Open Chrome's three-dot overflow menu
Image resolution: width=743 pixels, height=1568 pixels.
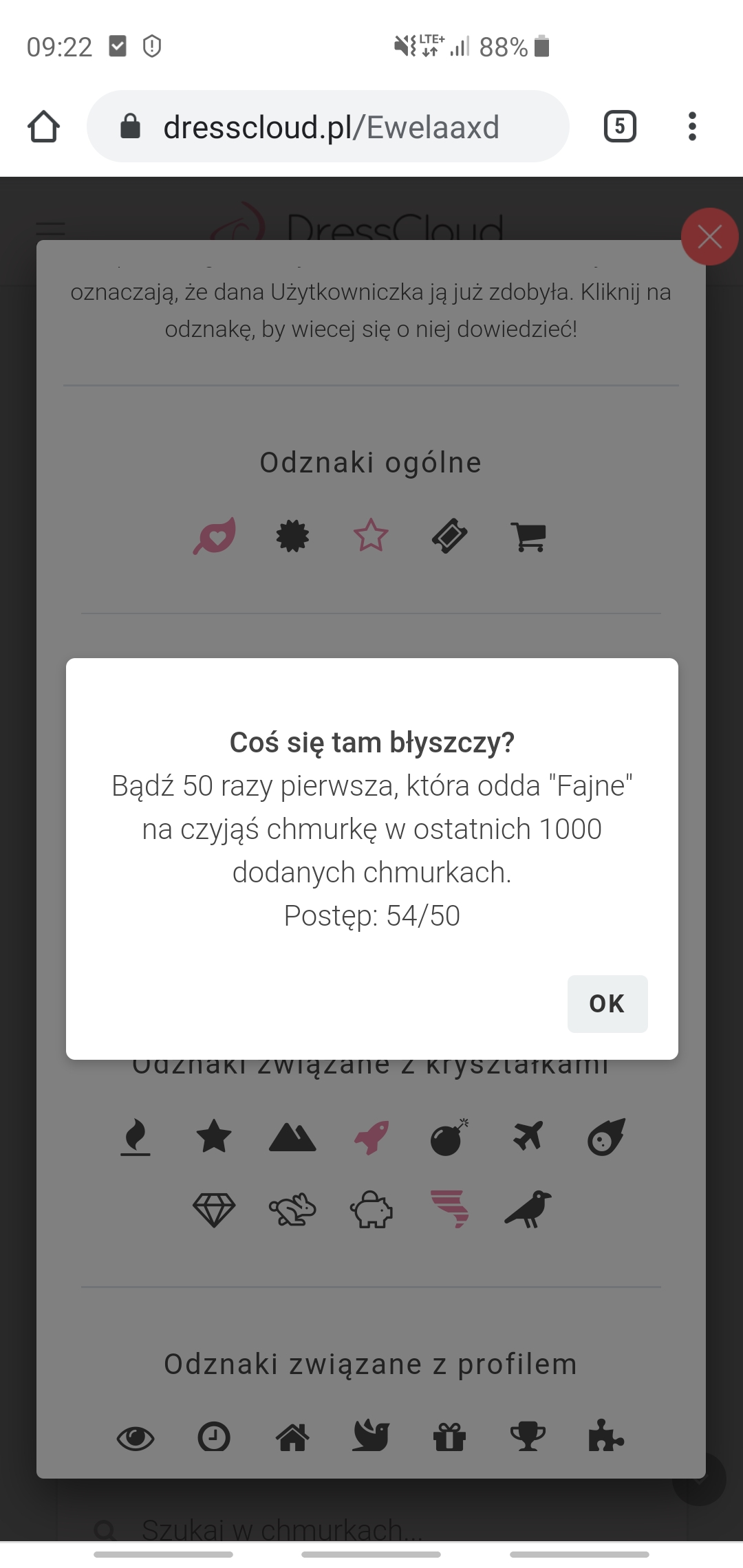click(691, 126)
